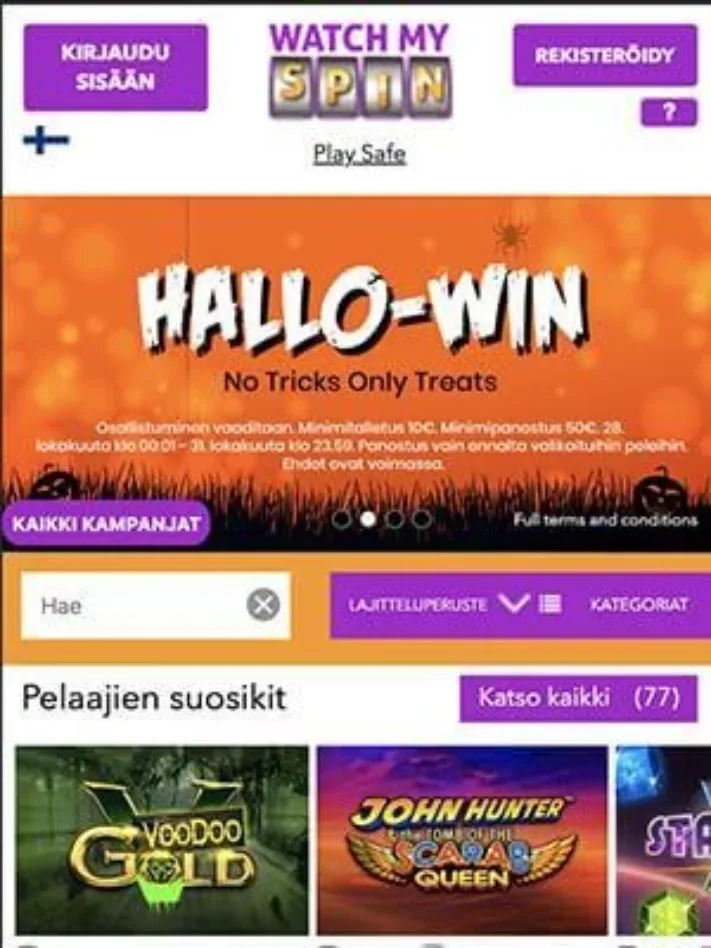
Task: View Kaikki kampanjat promotions
Action: 106,524
